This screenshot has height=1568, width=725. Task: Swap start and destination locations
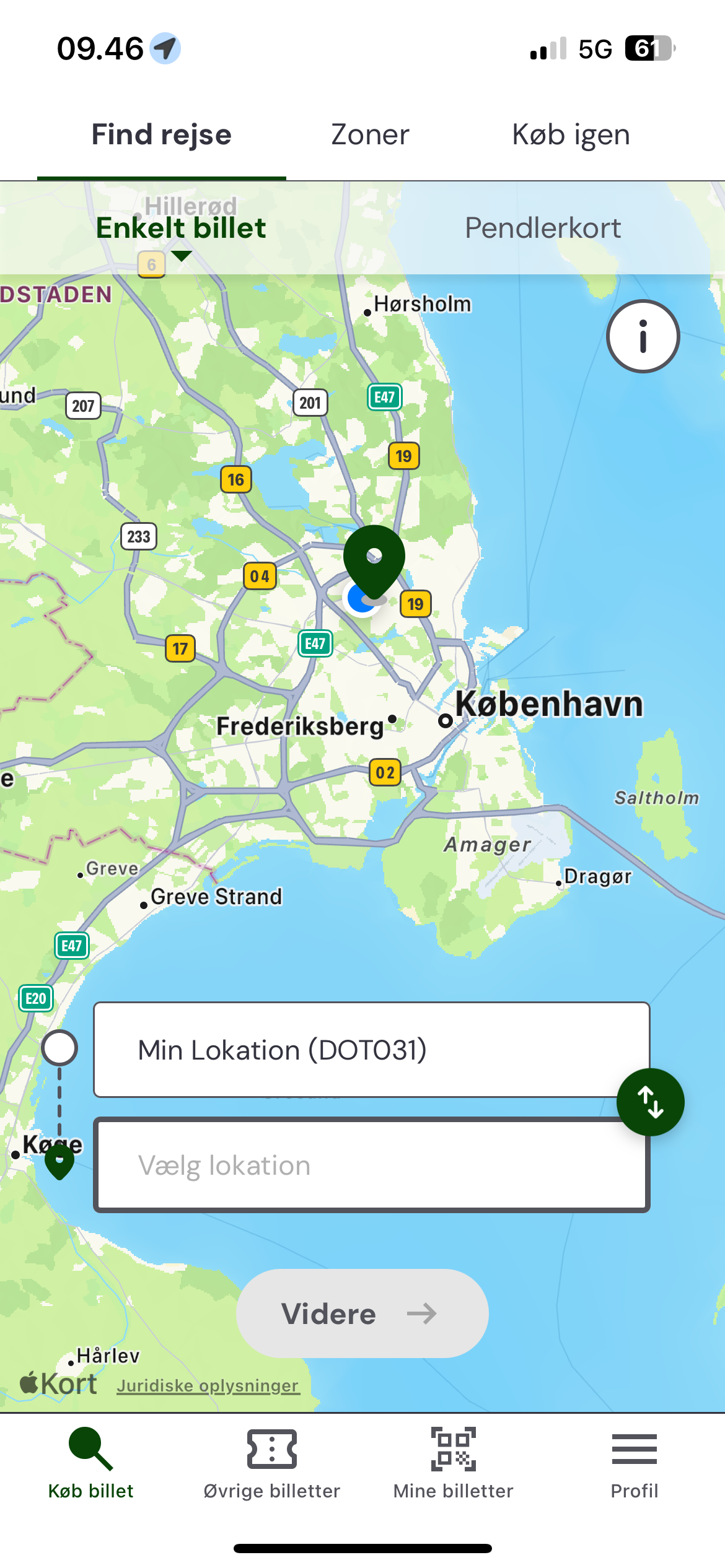pyautogui.click(x=650, y=1102)
